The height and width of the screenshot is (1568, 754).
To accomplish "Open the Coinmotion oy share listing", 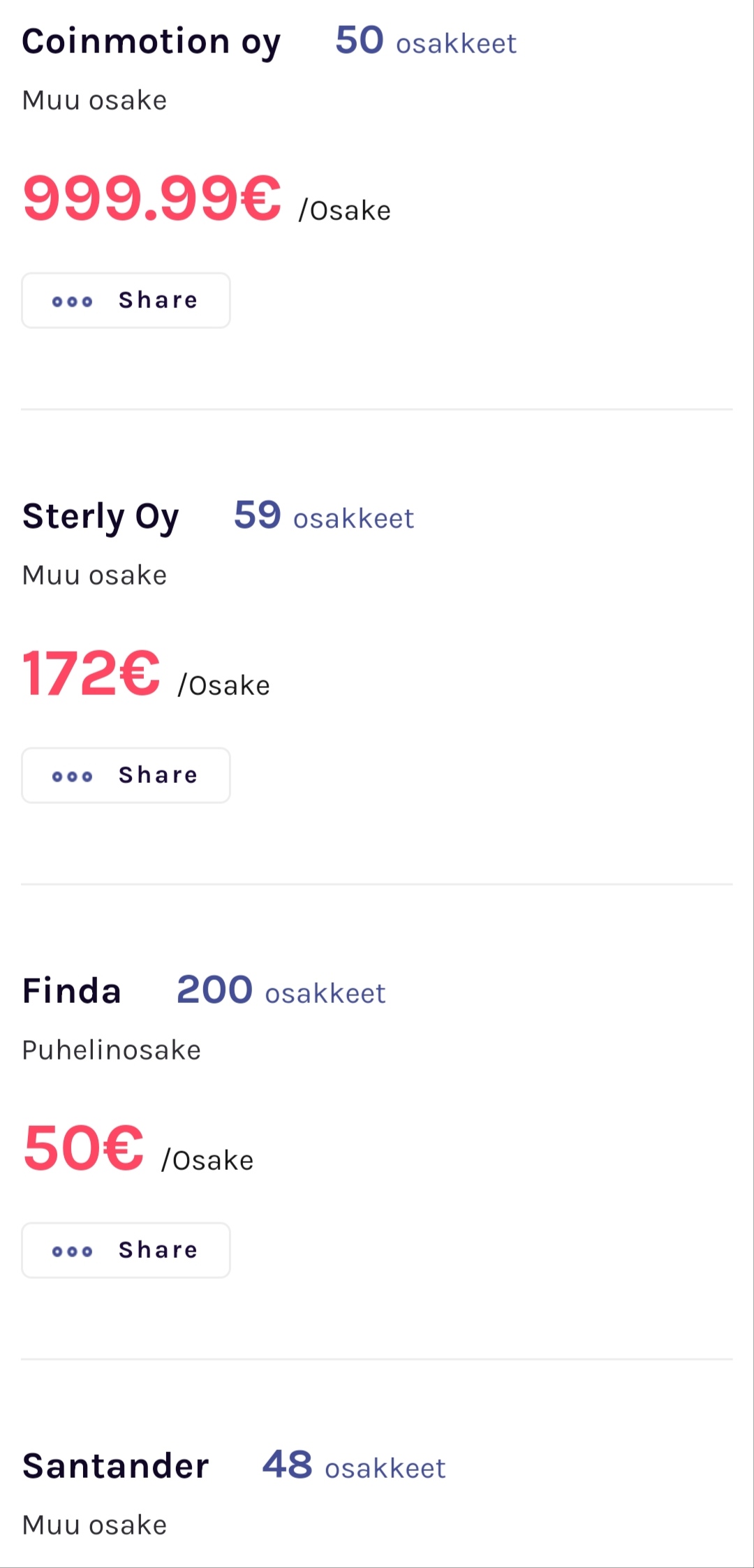I will pyautogui.click(x=151, y=41).
